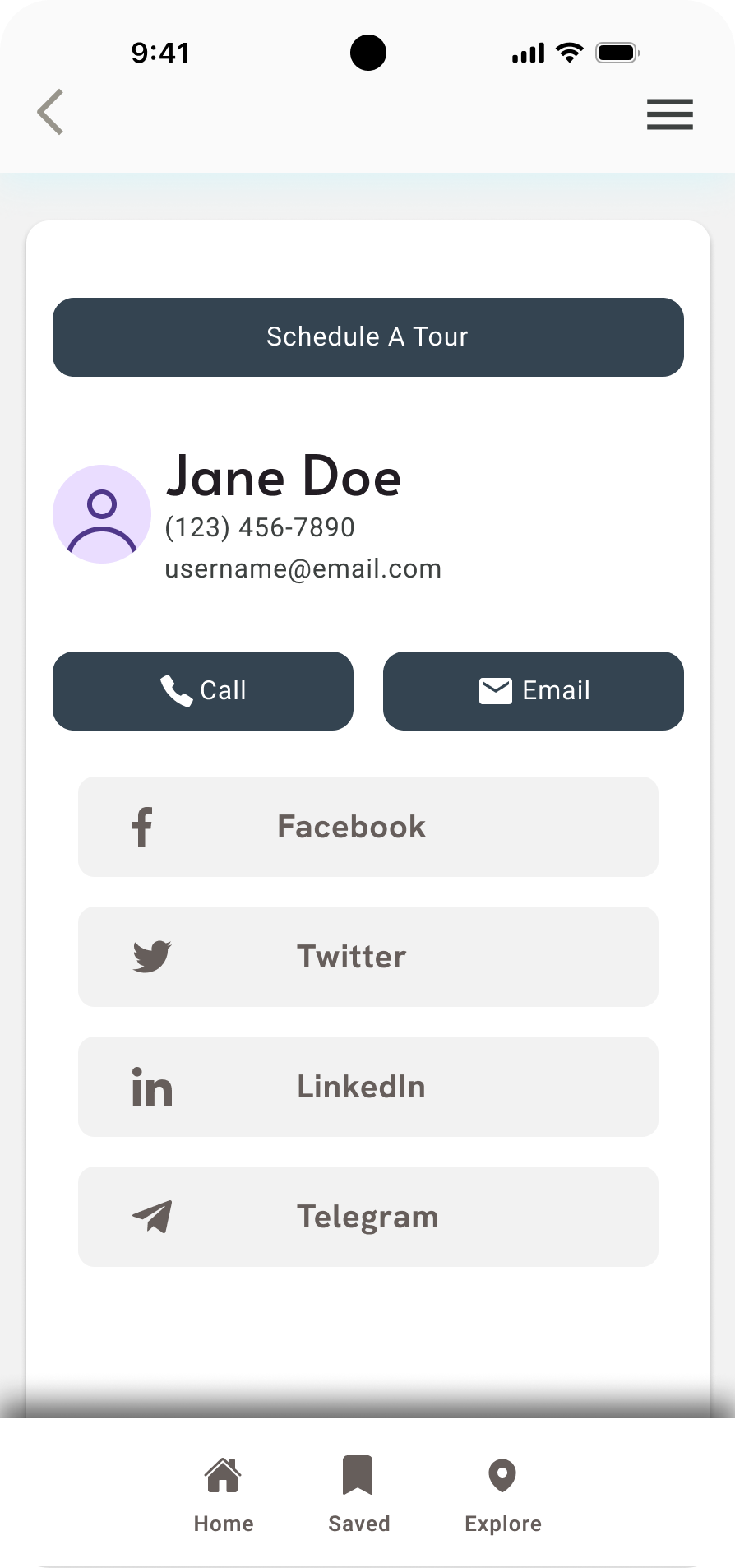Open the Facebook link
Viewport: 735px width, 1568px height.
(x=368, y=827)
